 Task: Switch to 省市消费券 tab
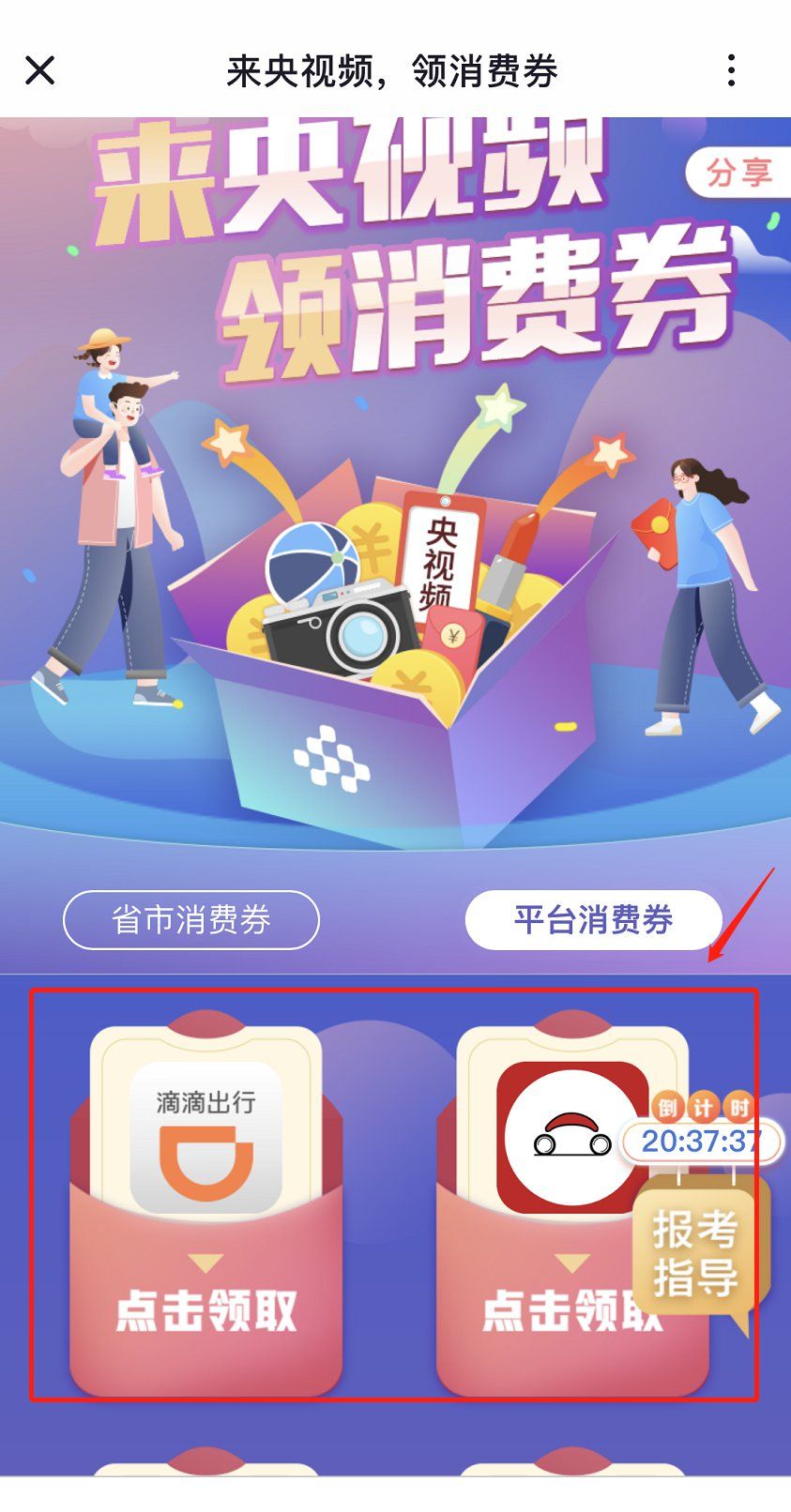191,919
